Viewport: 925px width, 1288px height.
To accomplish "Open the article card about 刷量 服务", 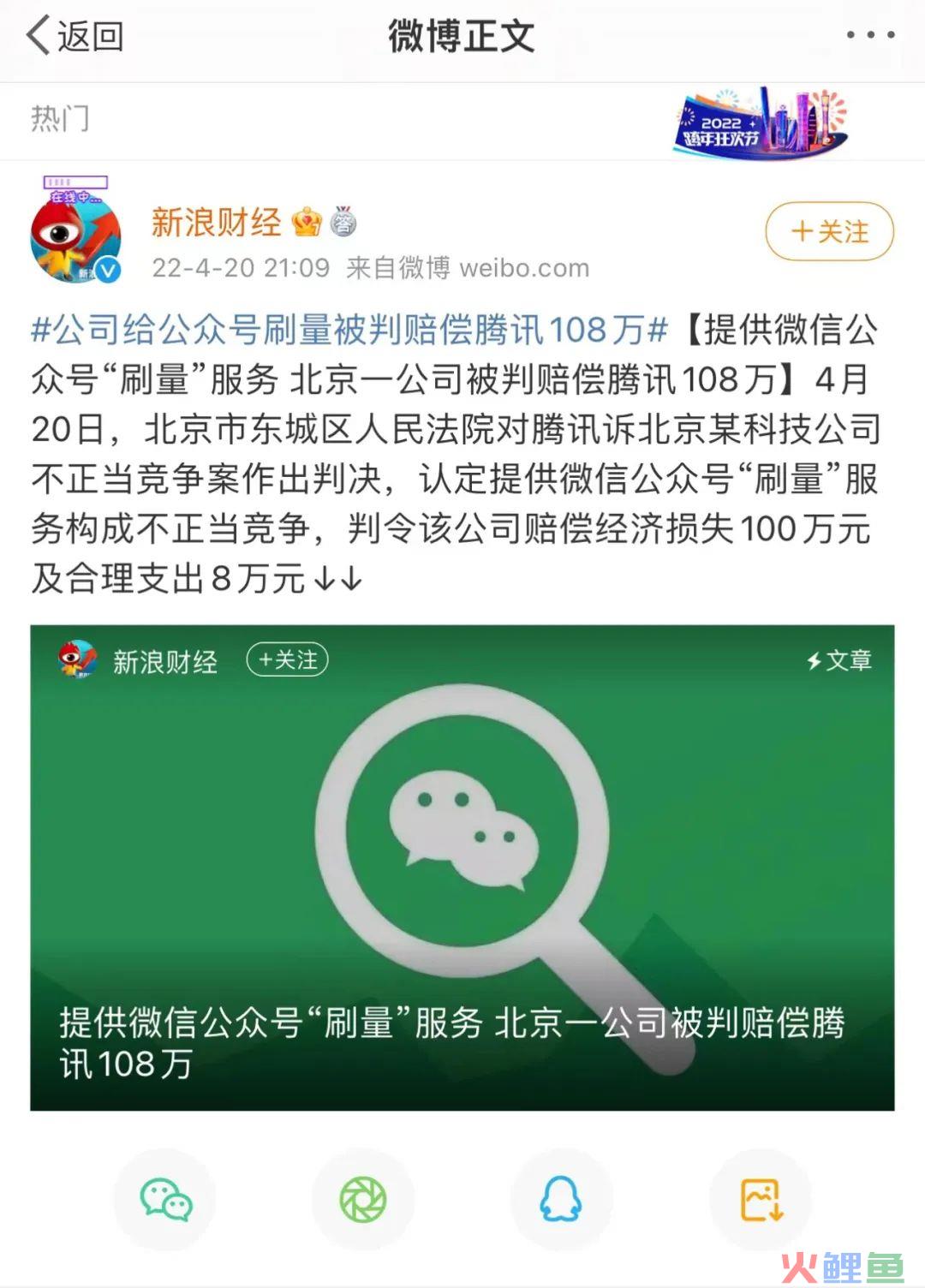I will pyautogui.click(x=462, y=868).
